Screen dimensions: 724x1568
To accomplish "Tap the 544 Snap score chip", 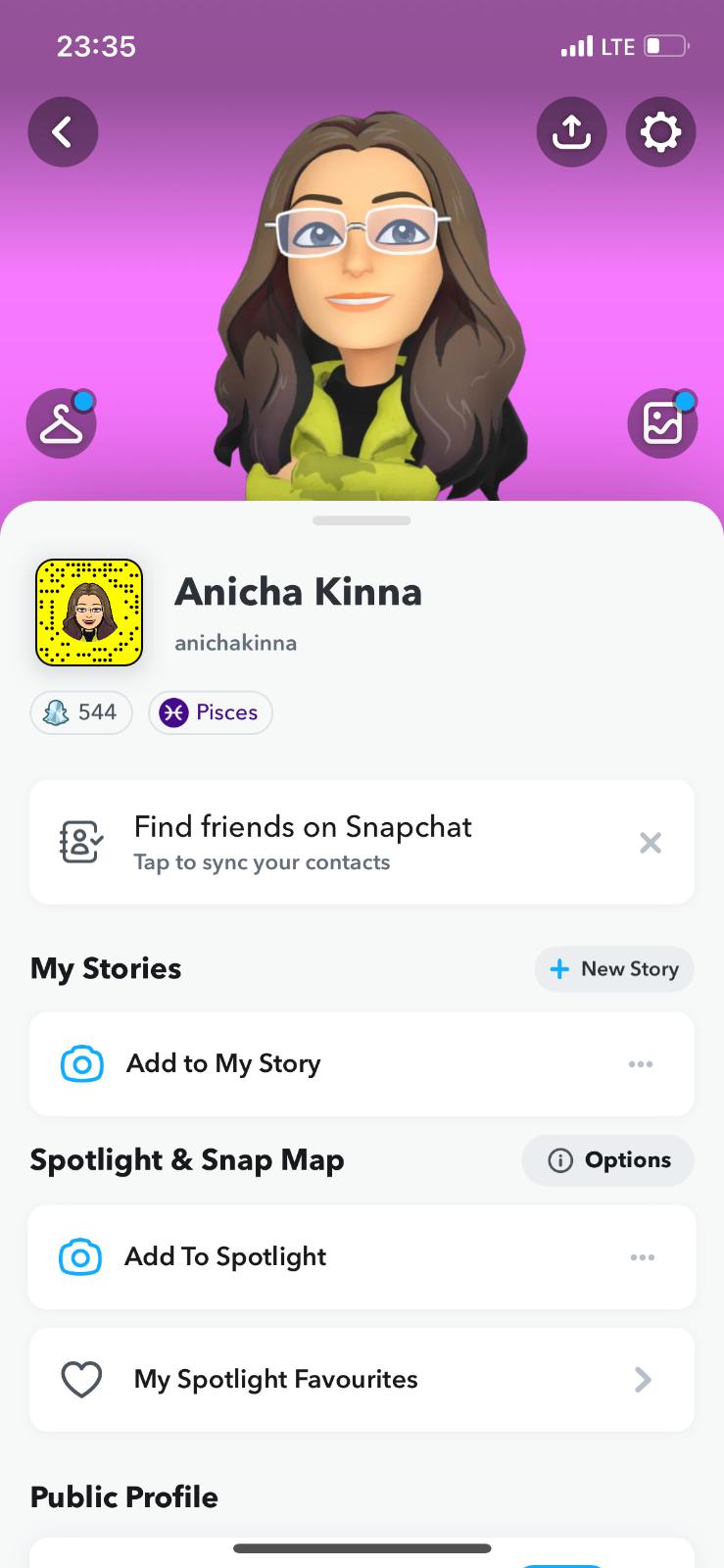I will [x=81, y=712].
